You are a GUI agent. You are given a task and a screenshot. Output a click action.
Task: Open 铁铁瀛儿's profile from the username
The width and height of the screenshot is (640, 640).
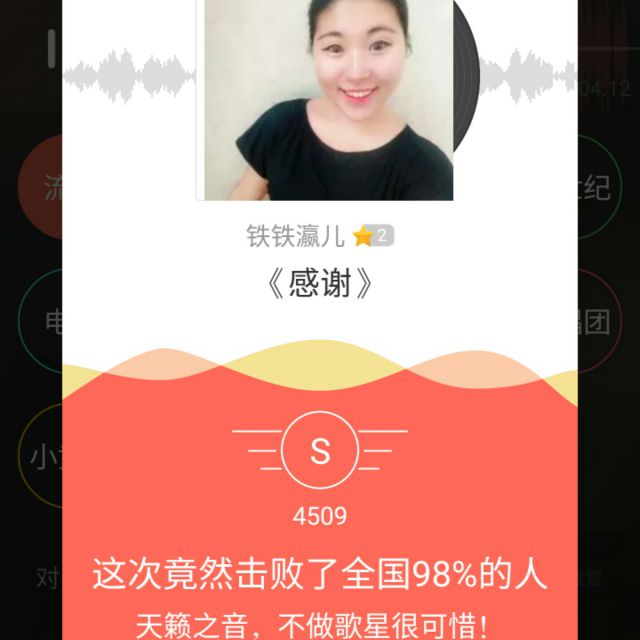point(296,236)
